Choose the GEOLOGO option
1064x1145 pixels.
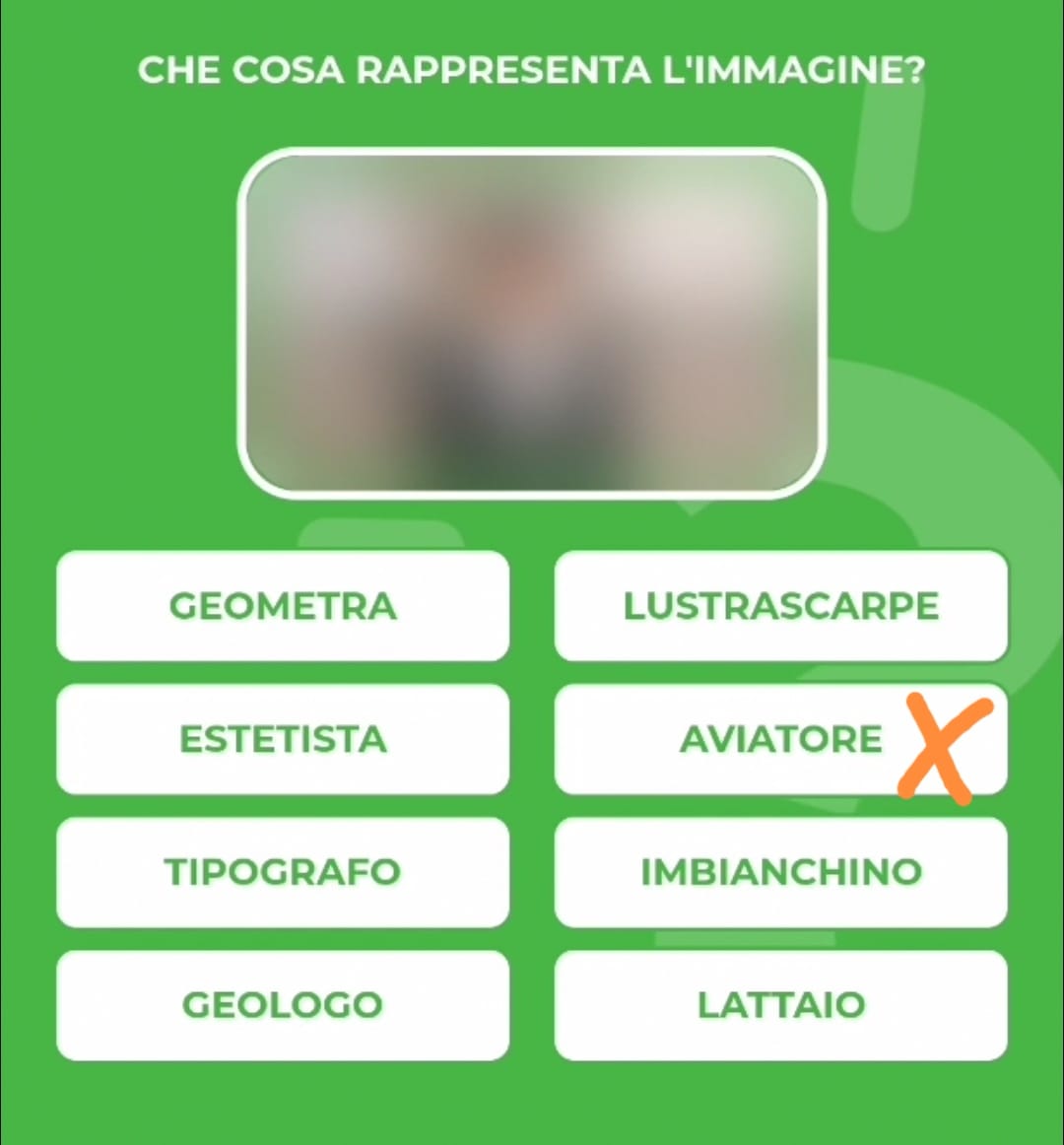(283, 1004)
